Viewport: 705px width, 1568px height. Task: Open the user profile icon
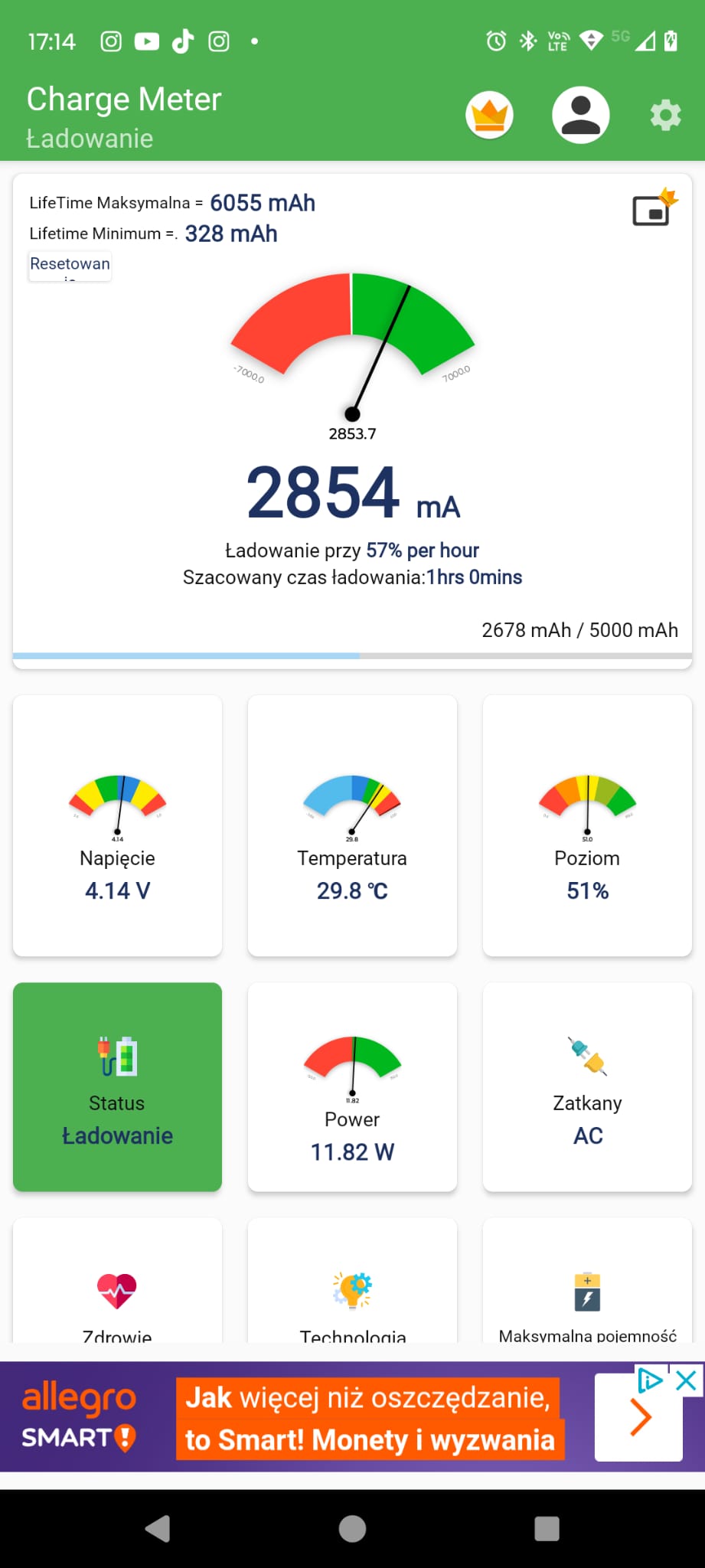point(581,115)
